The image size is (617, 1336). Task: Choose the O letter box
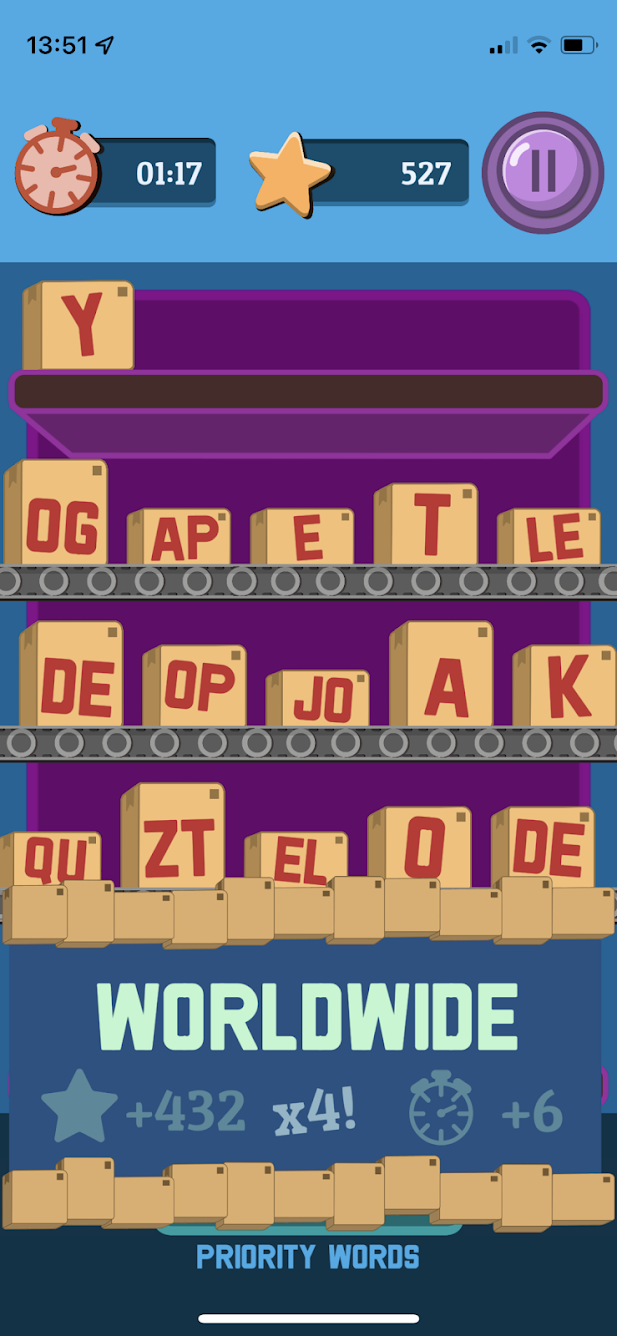pos(424,848)
